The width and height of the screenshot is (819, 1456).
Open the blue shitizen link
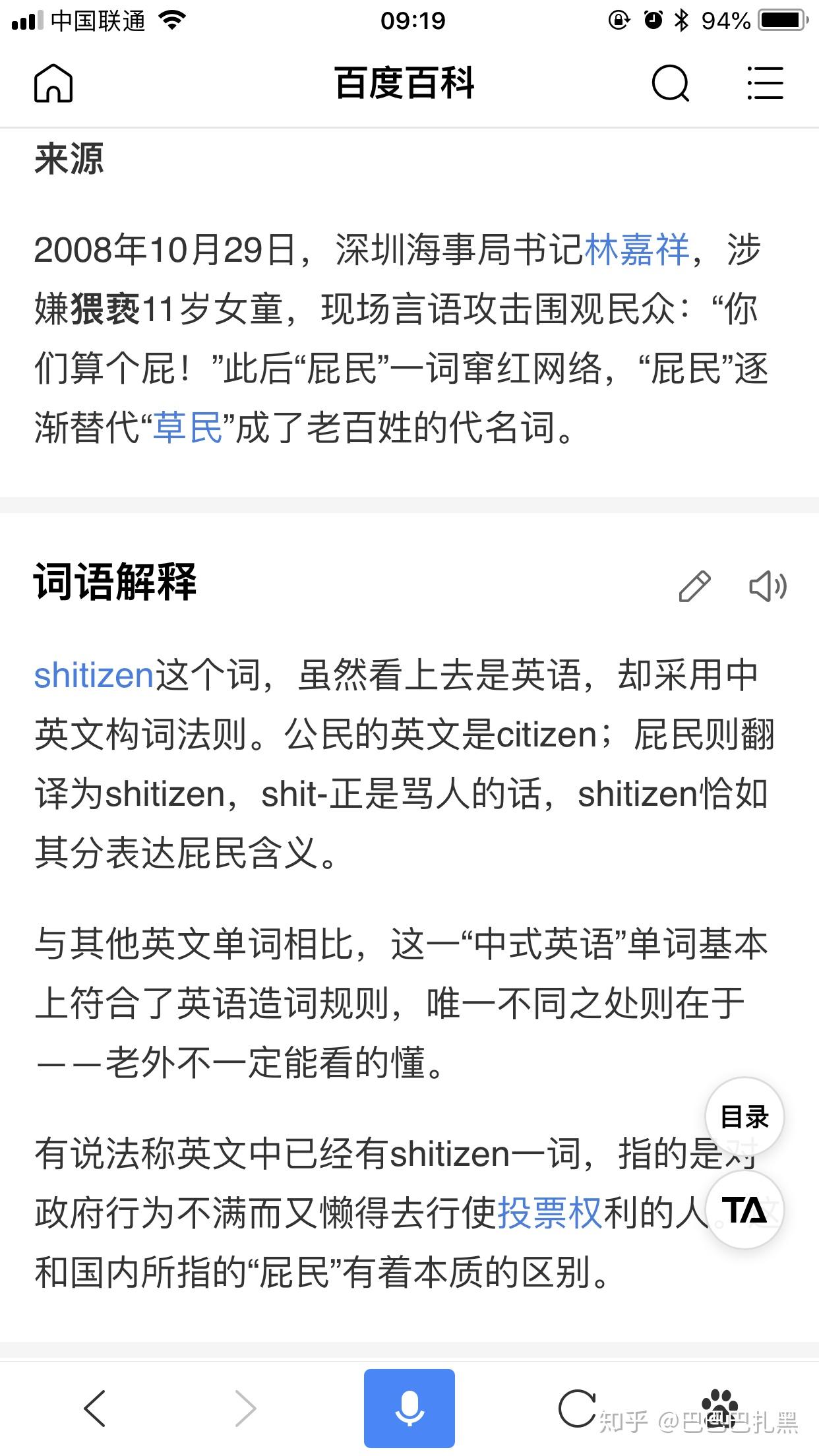pyautogui.click(x=94, y=676)
